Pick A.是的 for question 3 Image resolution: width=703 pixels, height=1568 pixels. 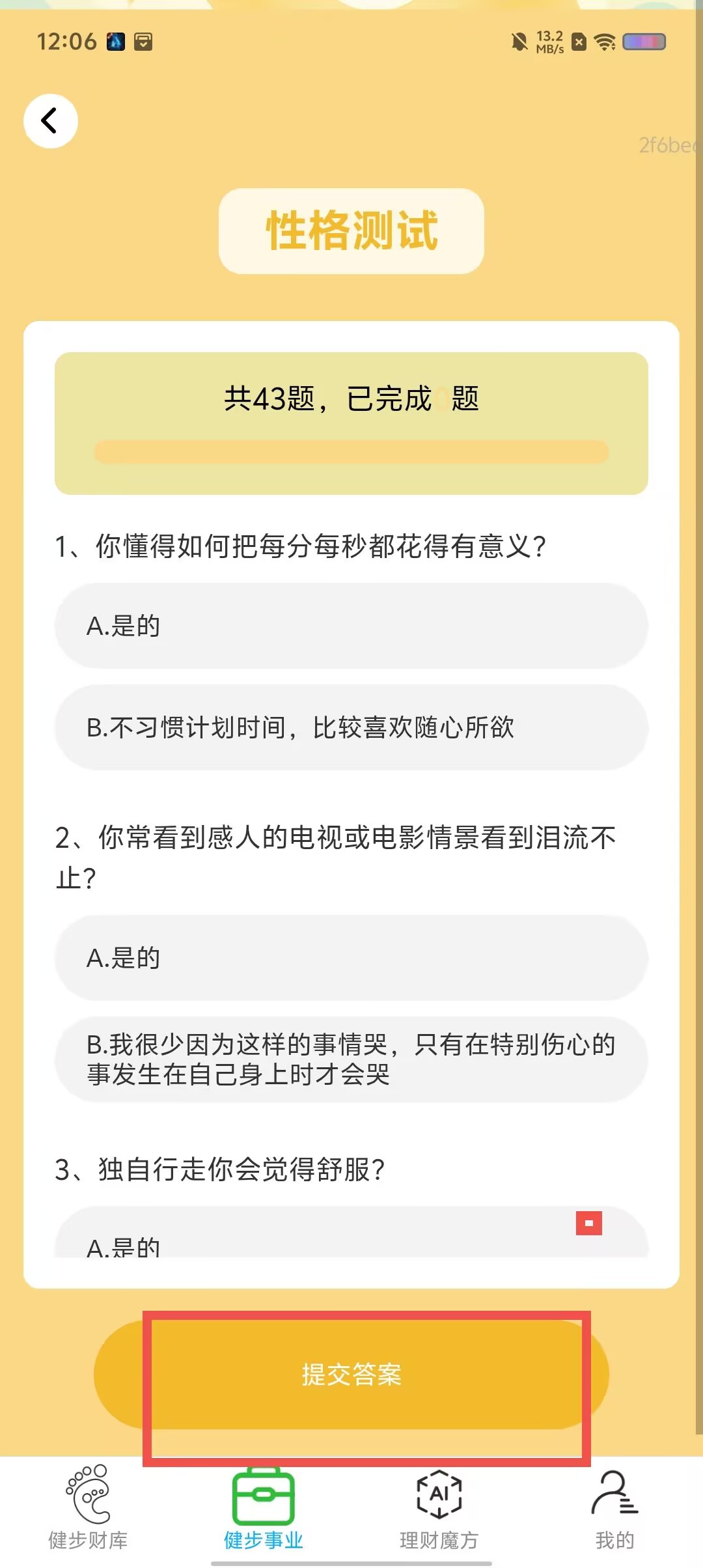point(351,1232)
